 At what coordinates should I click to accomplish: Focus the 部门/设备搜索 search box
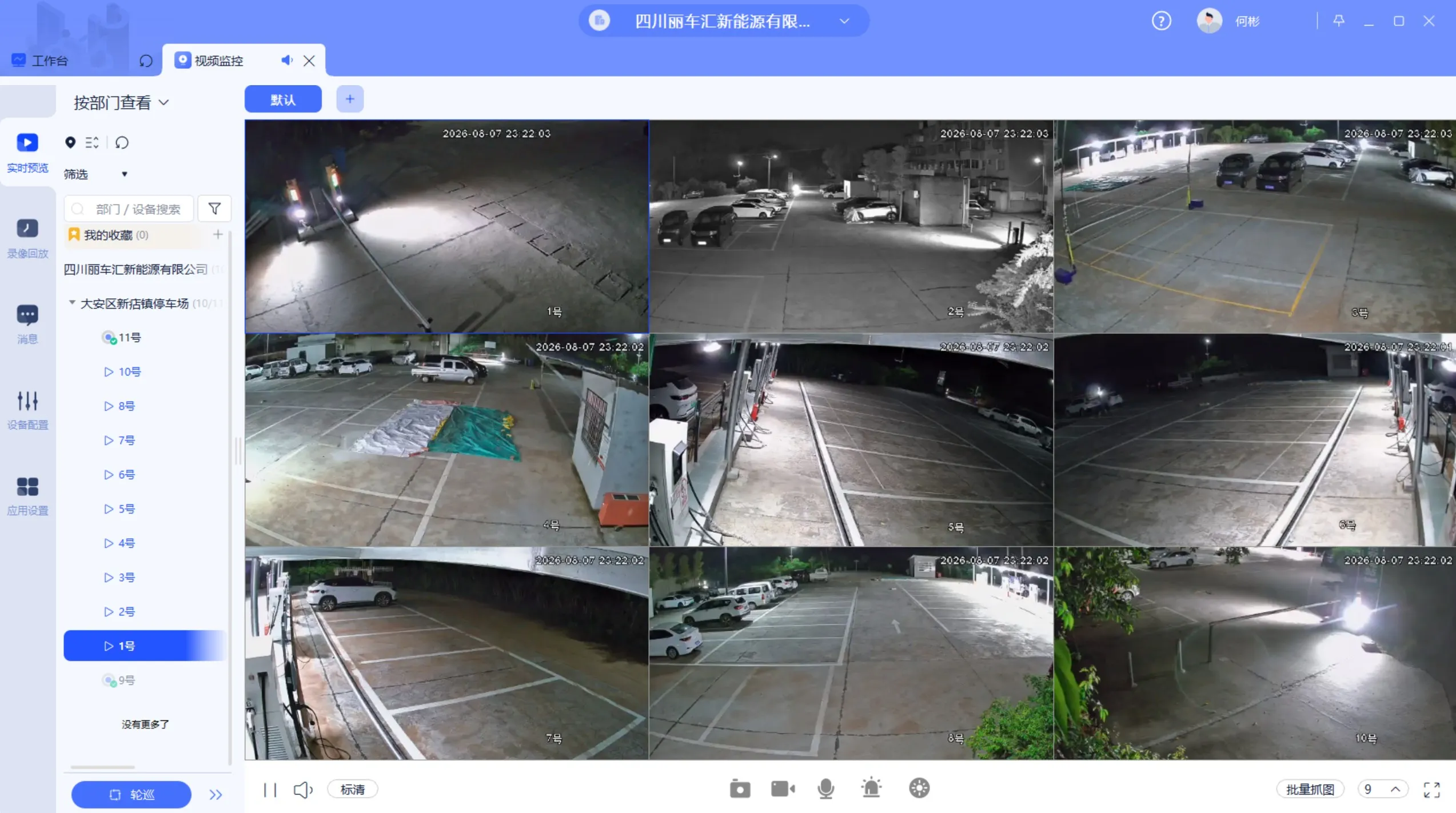click(x=129, y=209)
